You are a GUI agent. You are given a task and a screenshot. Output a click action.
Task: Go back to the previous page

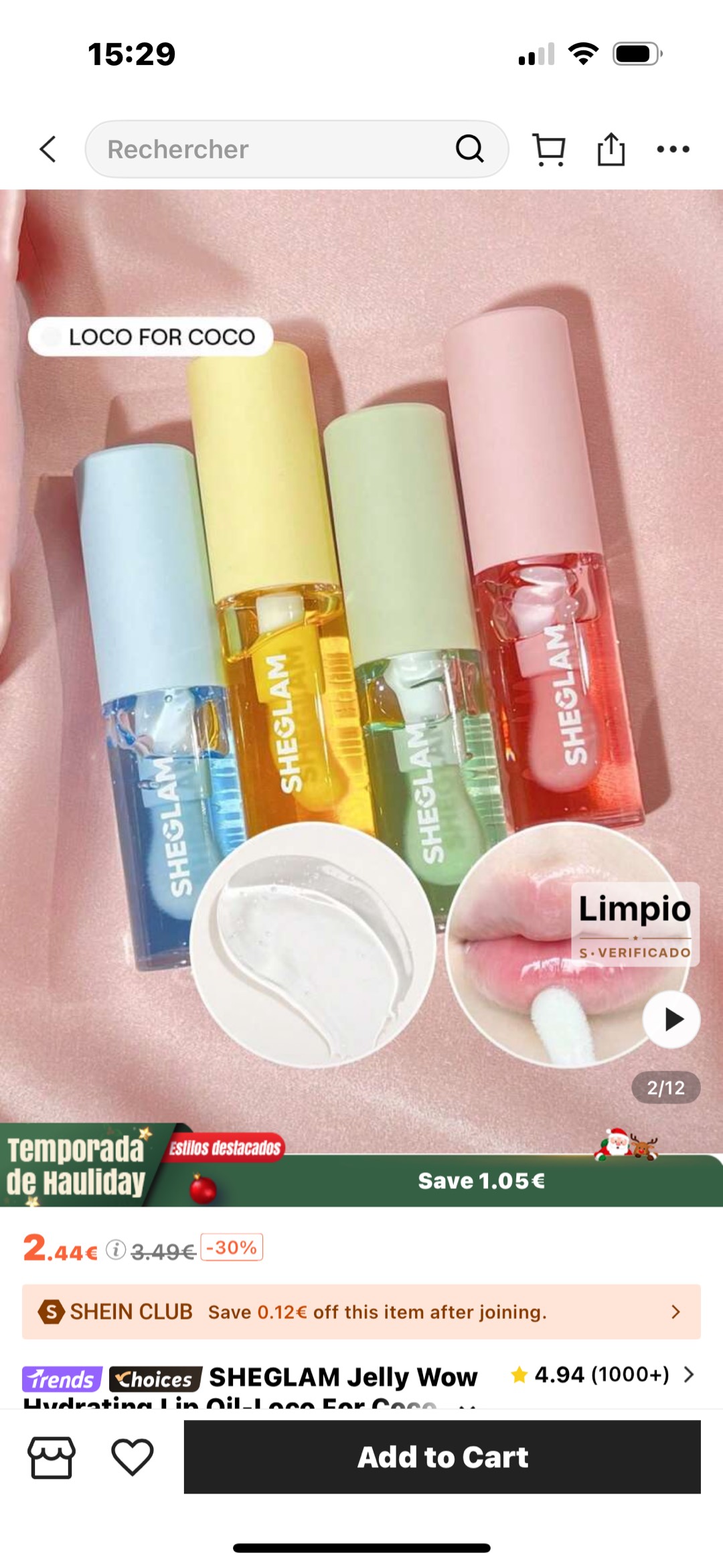(x=48, y=149)
